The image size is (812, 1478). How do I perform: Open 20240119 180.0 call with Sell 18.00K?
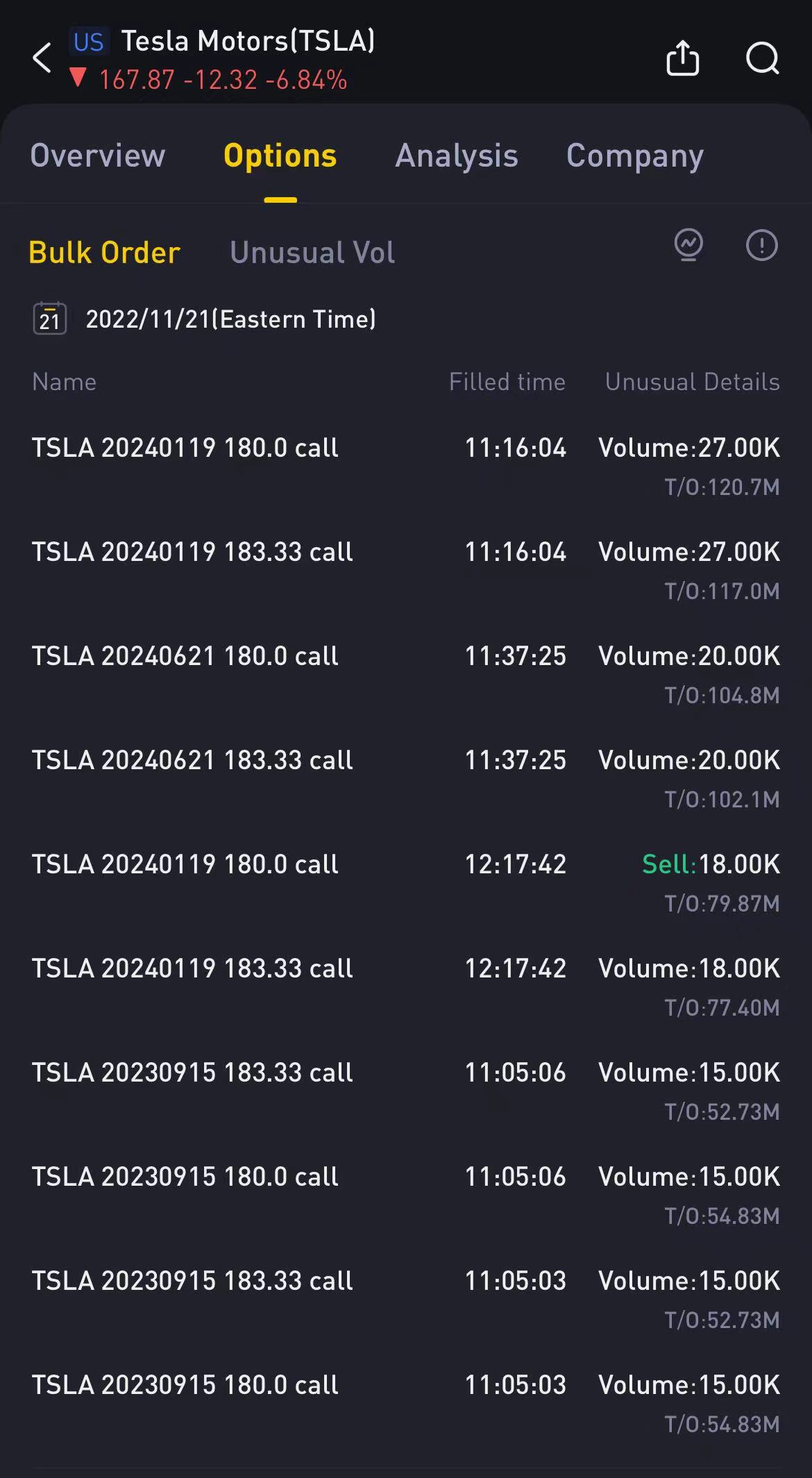click(x=406, y=882)
